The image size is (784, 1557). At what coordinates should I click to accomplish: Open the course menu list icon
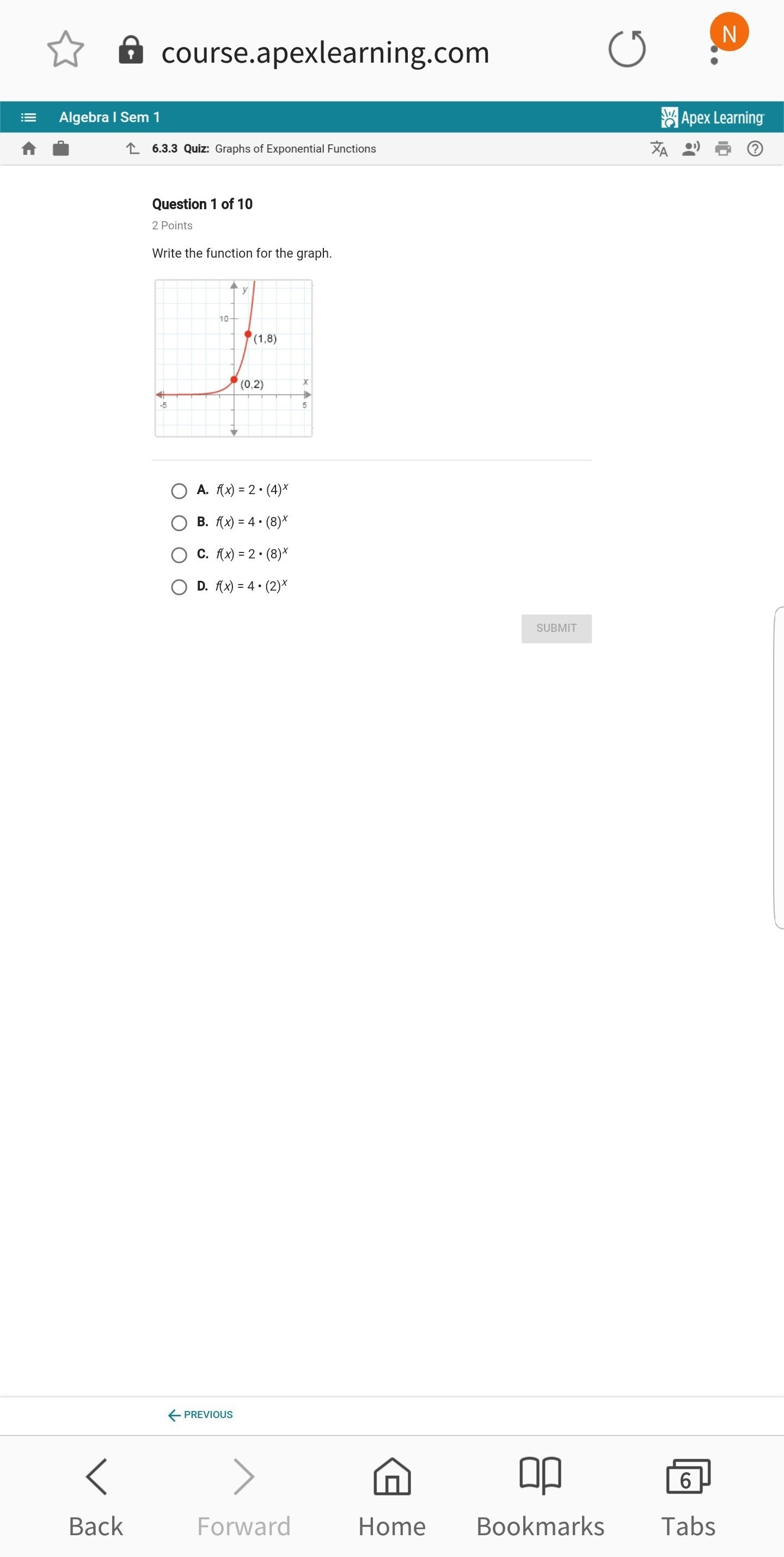(x=28, y=117)
